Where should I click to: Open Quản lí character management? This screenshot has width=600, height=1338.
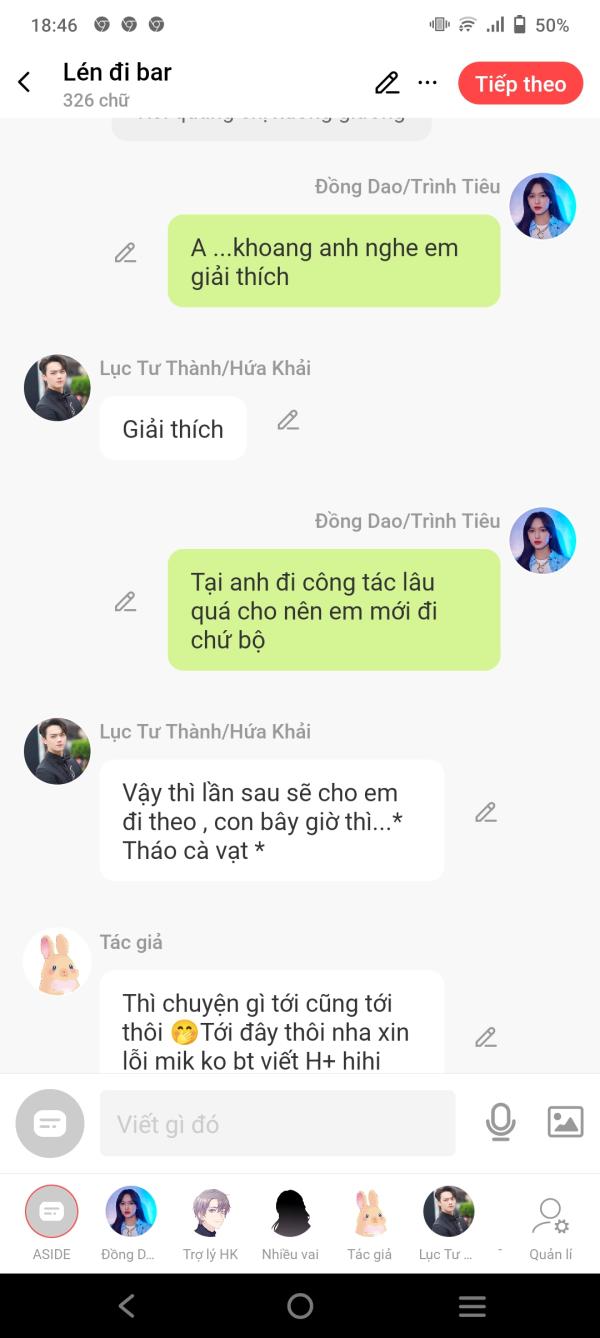click(551, 1227)
